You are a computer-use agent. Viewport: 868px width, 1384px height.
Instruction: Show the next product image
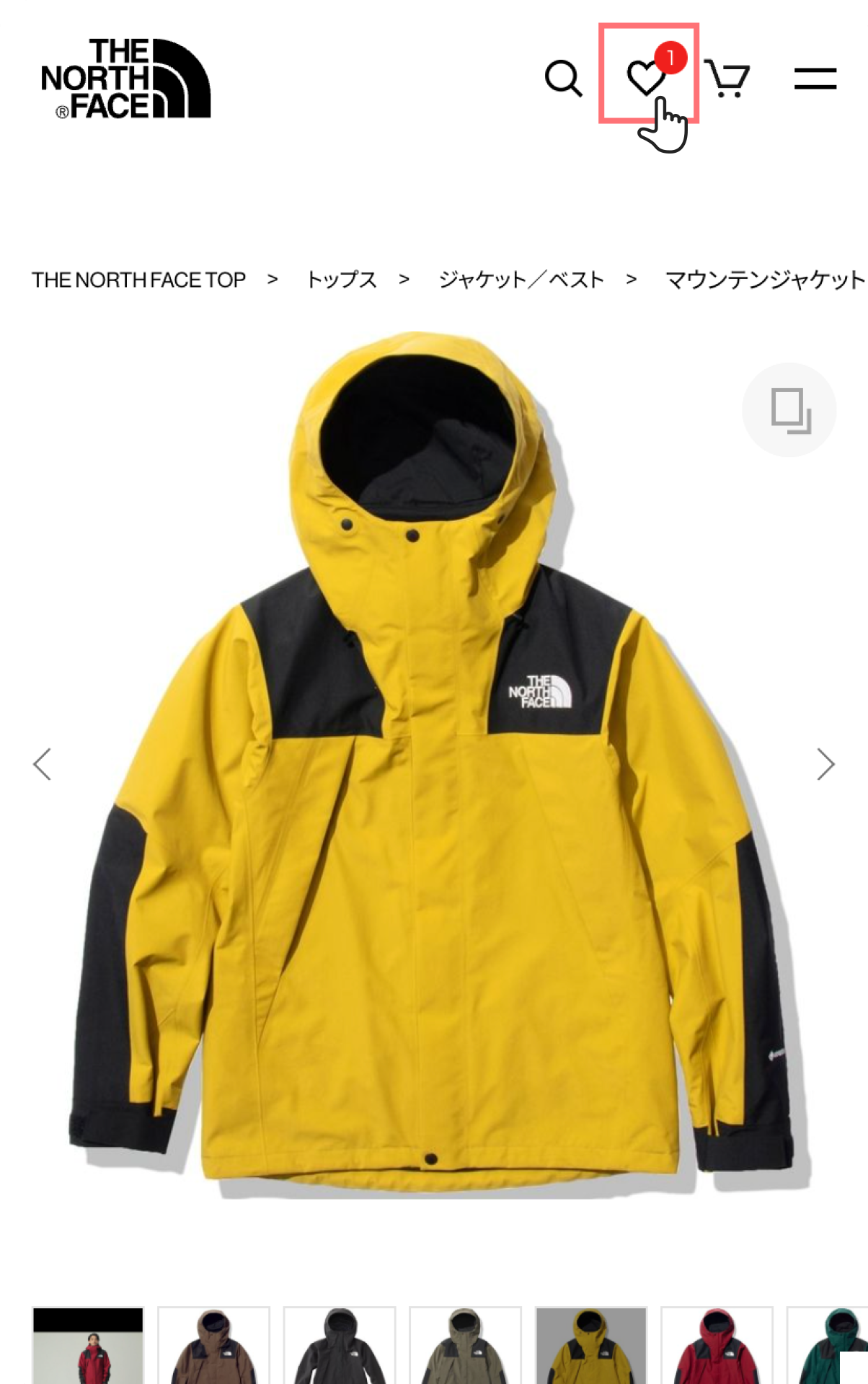coord(825,764)
